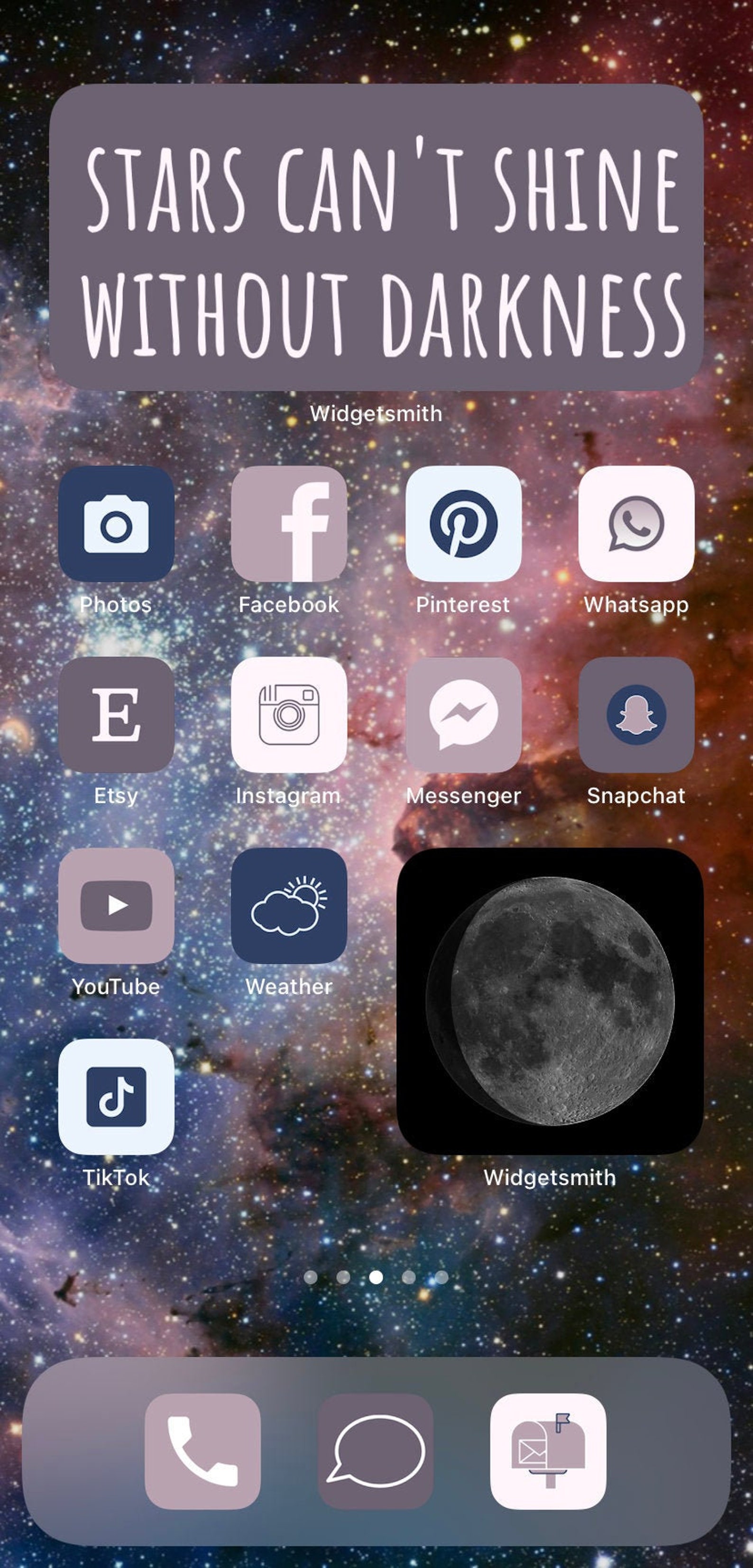Launch Facebook
Image resolution: width=753 pixels, height=1568 pixels.
tap(289, 524)
